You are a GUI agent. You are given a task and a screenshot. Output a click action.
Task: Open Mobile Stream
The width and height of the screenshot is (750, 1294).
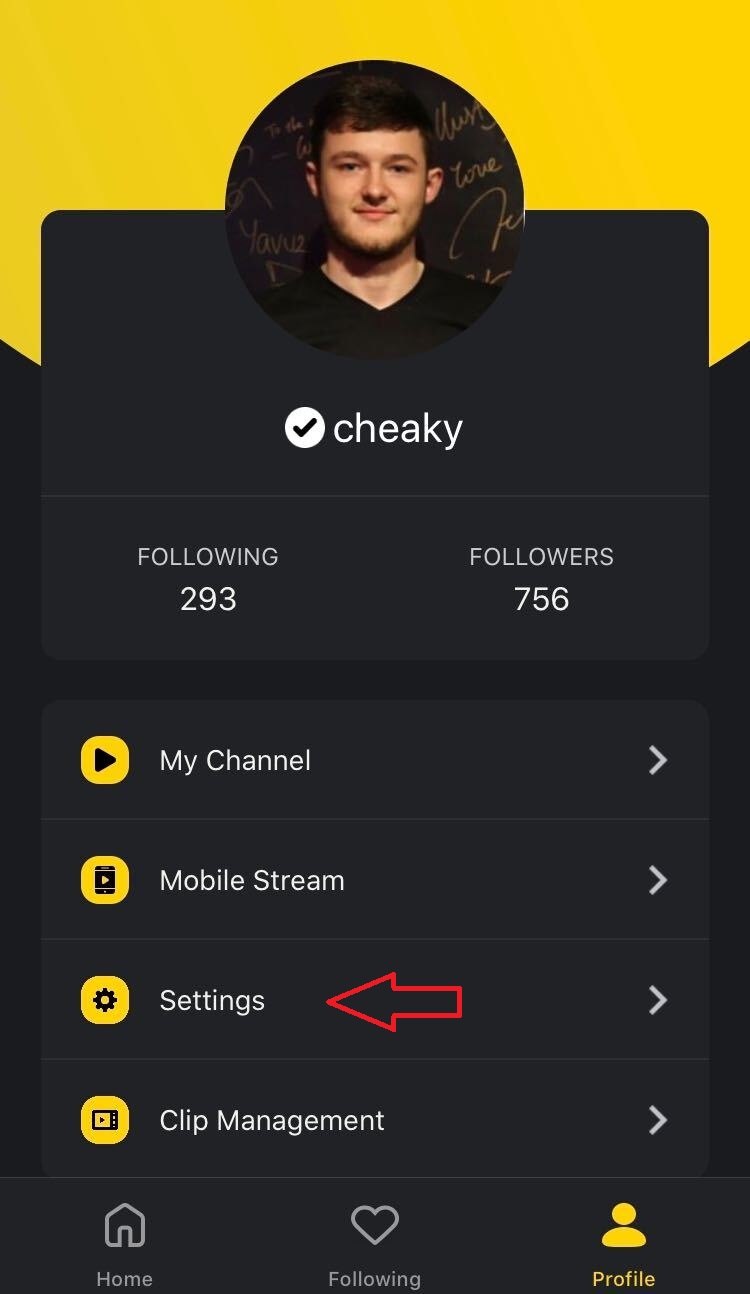tap(374, 880)
